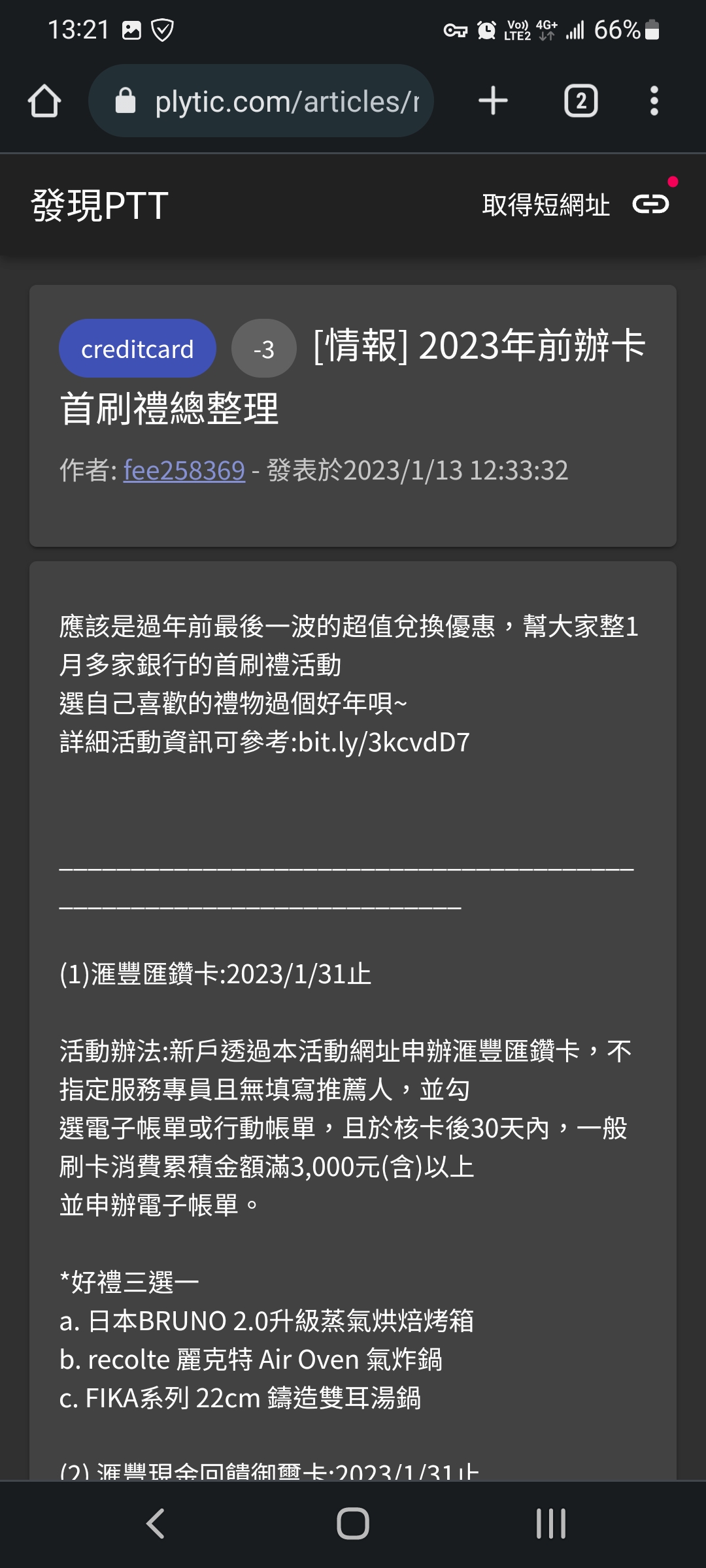Screen dimensions: 706x1568
Task: Open a new browser tab
Action: coord(493,101)
